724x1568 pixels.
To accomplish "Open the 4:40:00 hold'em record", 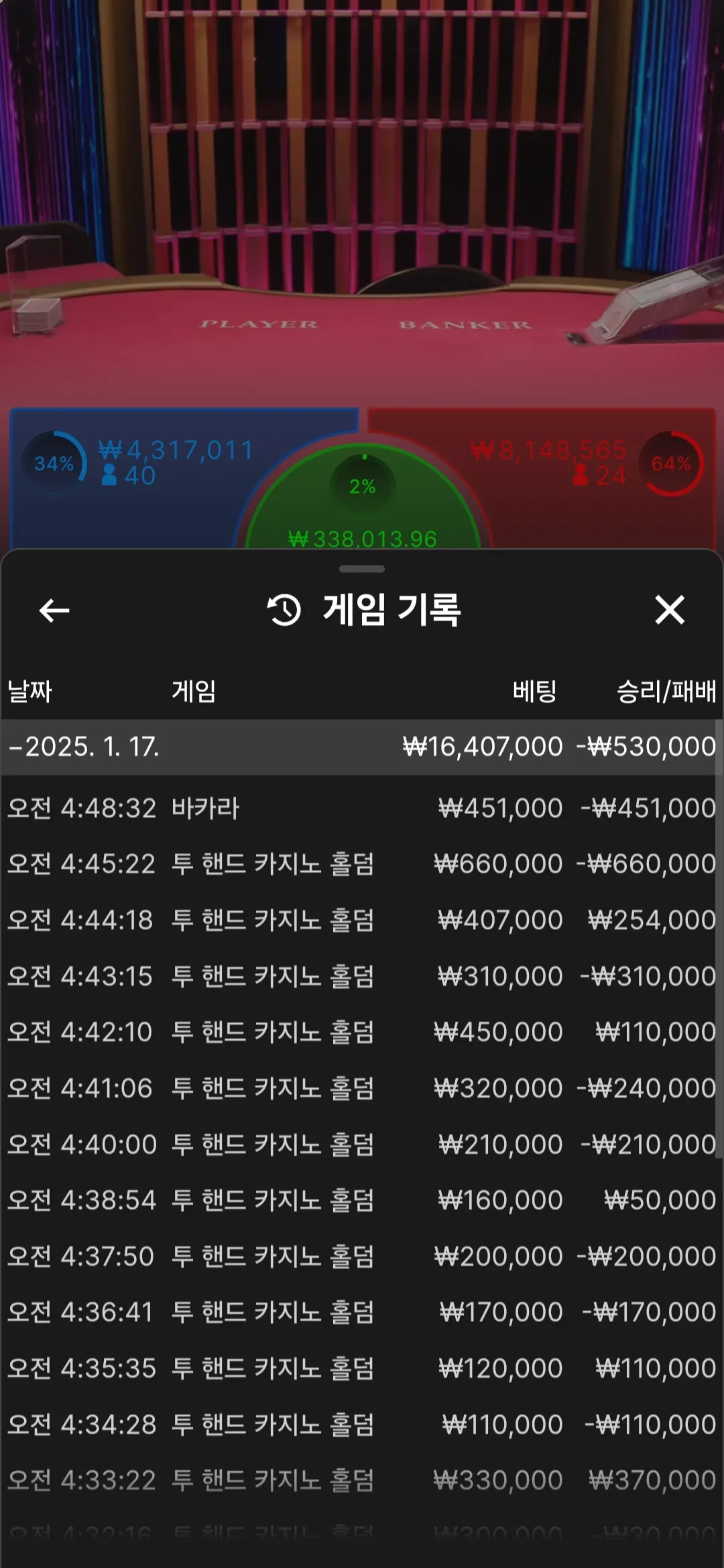I will 362,1145.
